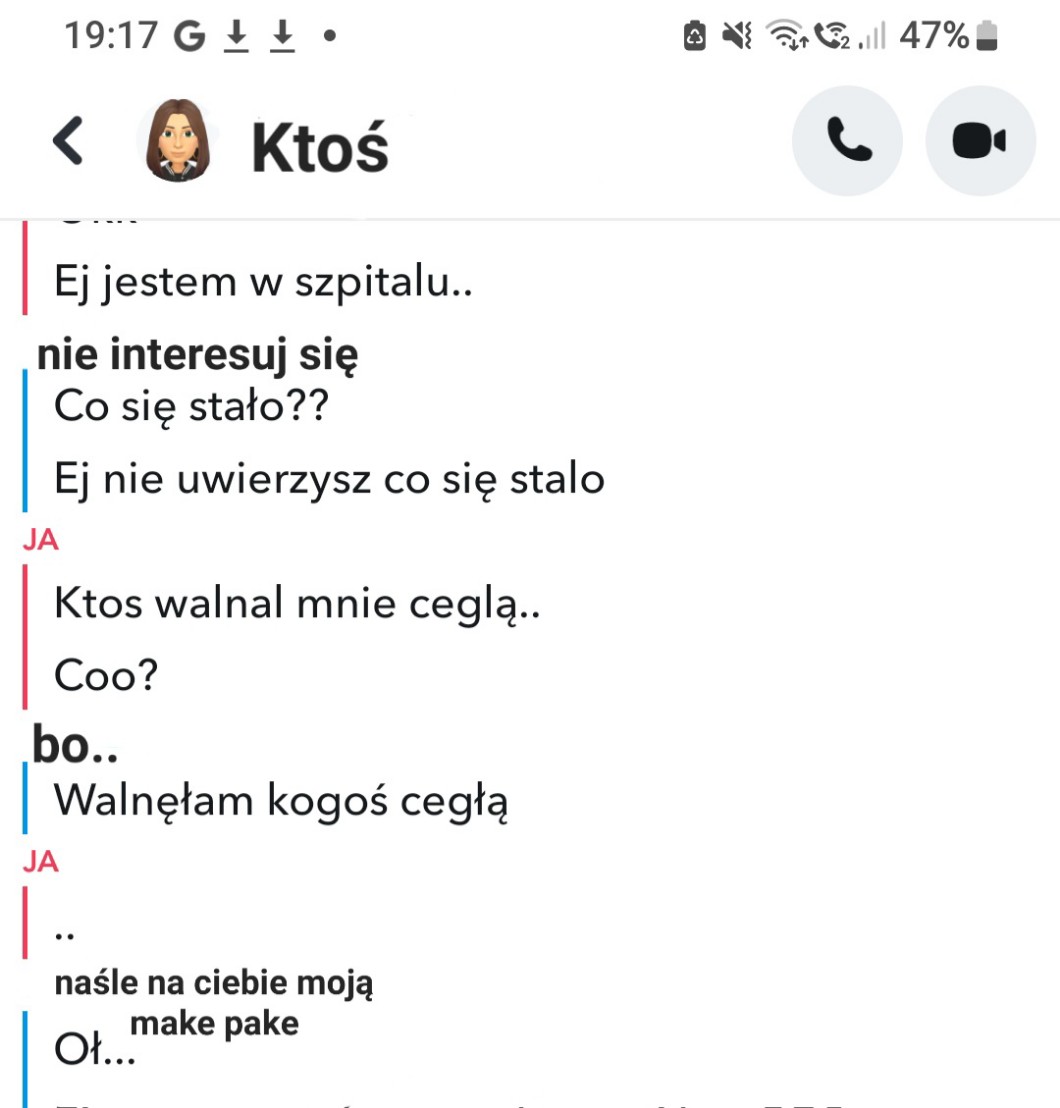The image size is (1060, 1108).
Task: Open Ktoś profile via the Bitmoji avatar
Action: coord(178,141)
